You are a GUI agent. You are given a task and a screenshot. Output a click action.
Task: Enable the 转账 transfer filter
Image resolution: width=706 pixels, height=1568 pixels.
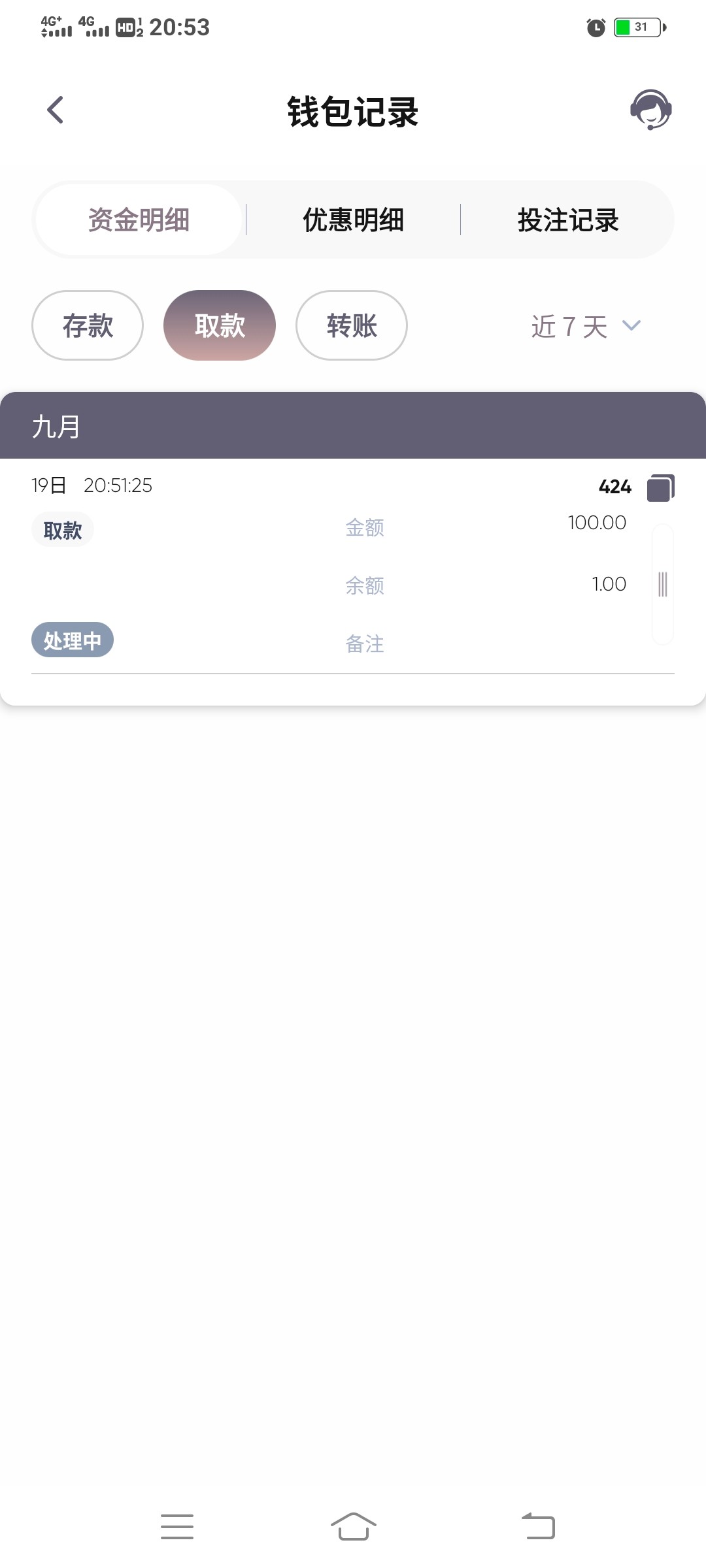(351, 325)
